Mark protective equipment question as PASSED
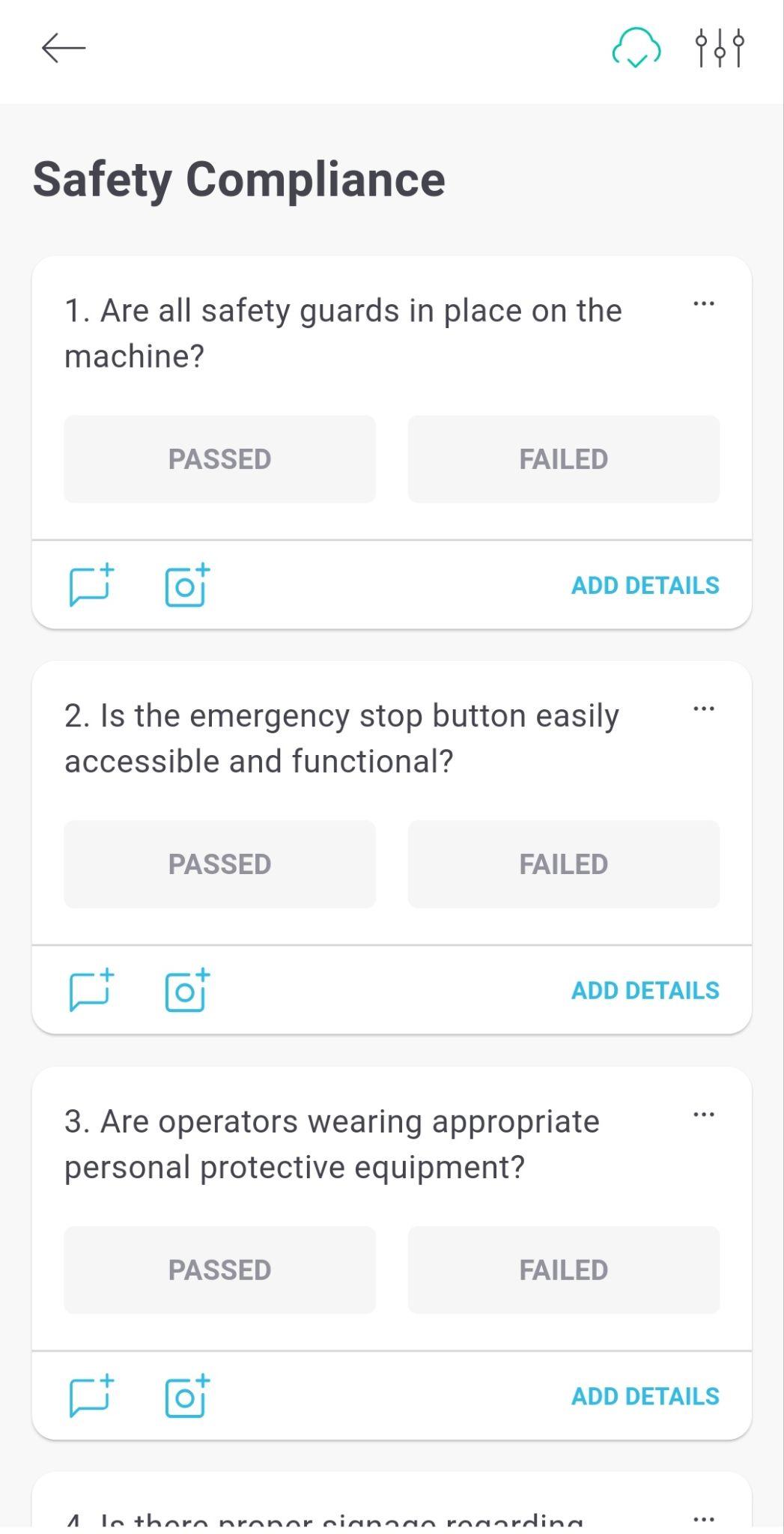 (x=219, y=1270)
